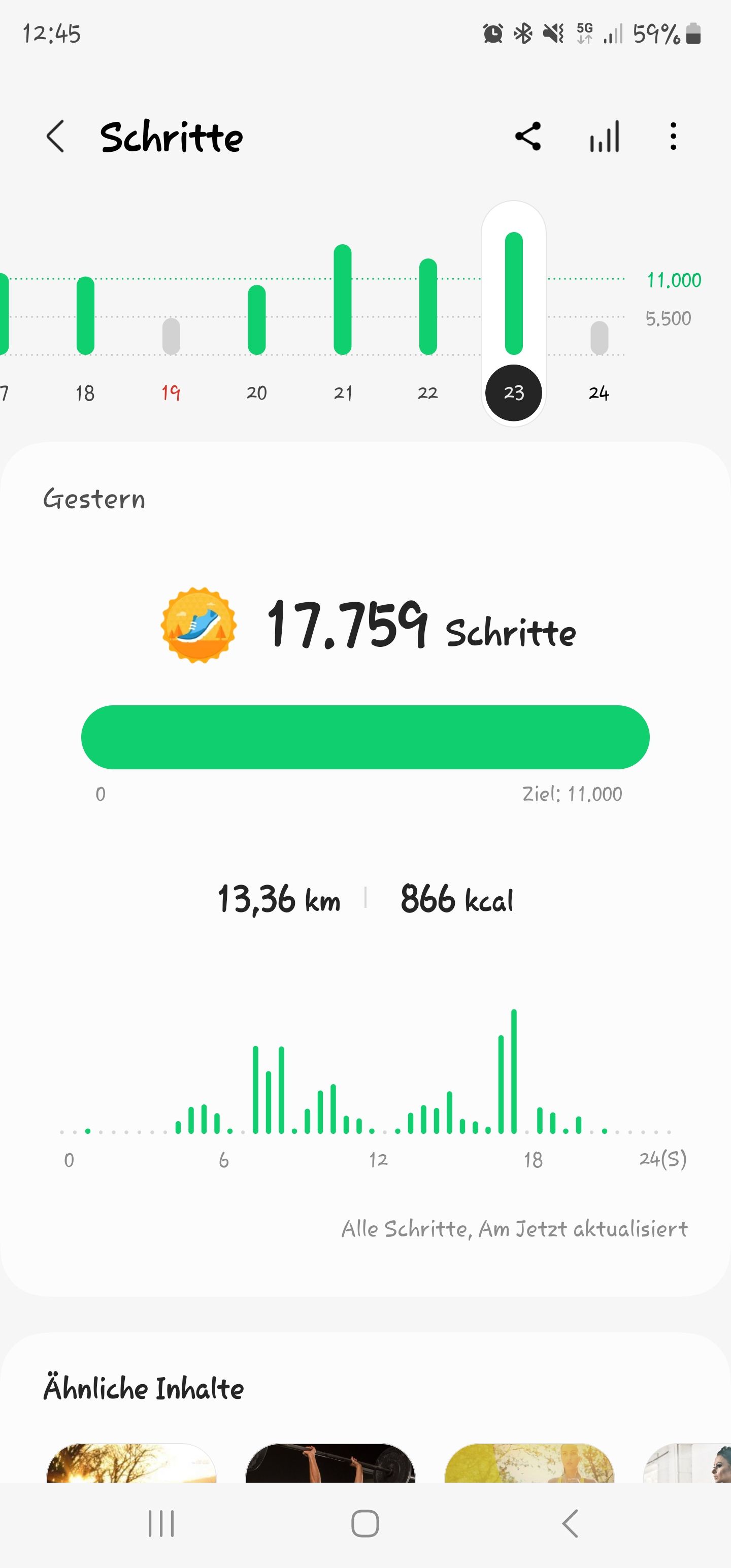Share your step count
The image size is (731, 1568).
coord(528,138)
